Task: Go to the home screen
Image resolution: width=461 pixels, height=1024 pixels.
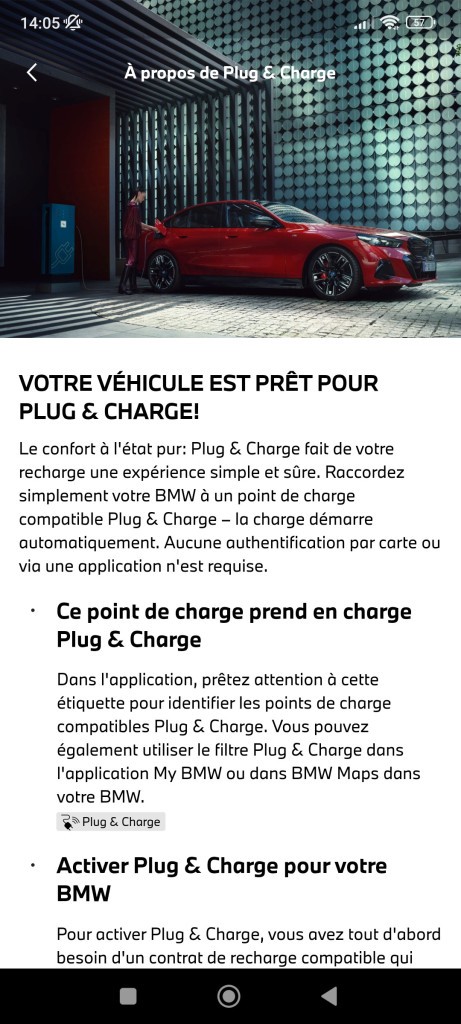Action: (229, 996)
